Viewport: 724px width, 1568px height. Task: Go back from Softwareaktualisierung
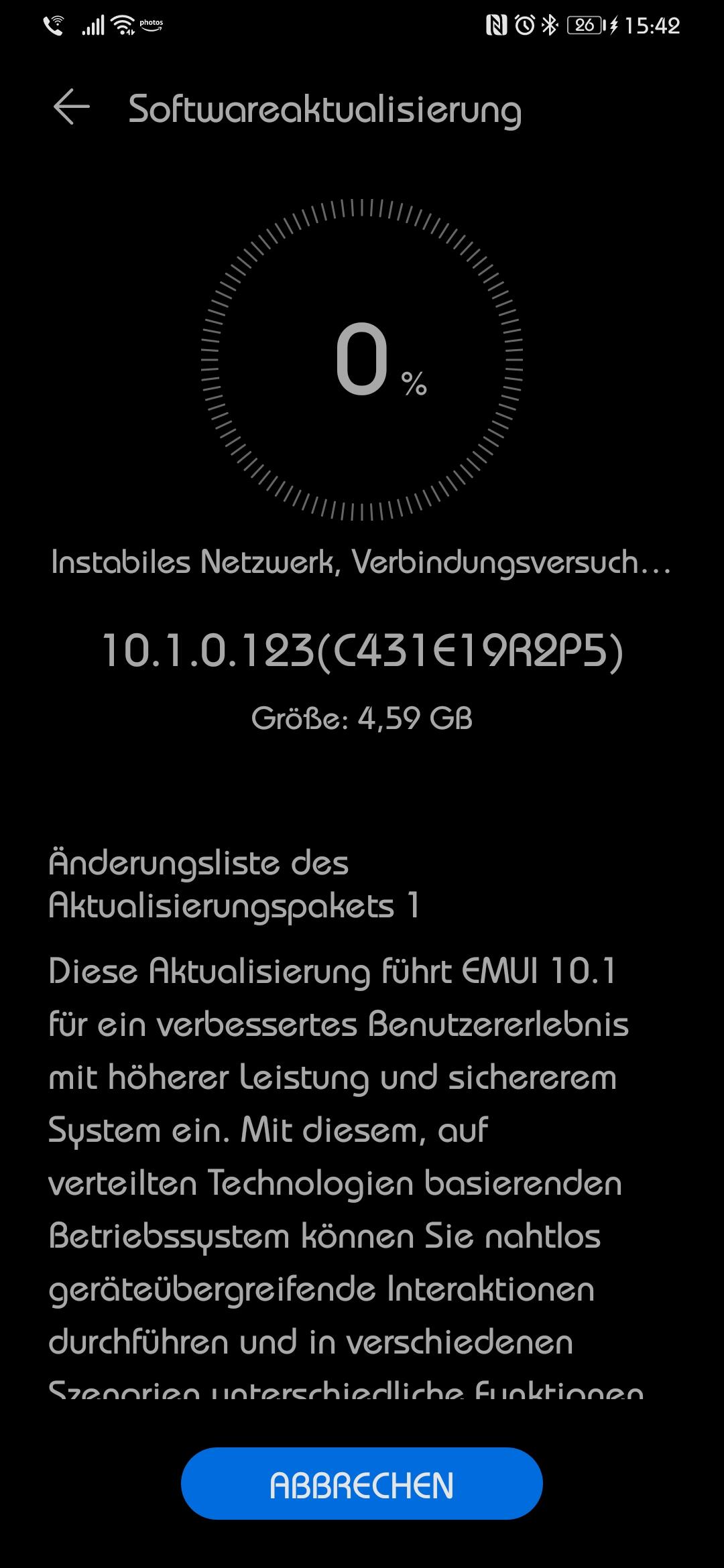[71, 107]
